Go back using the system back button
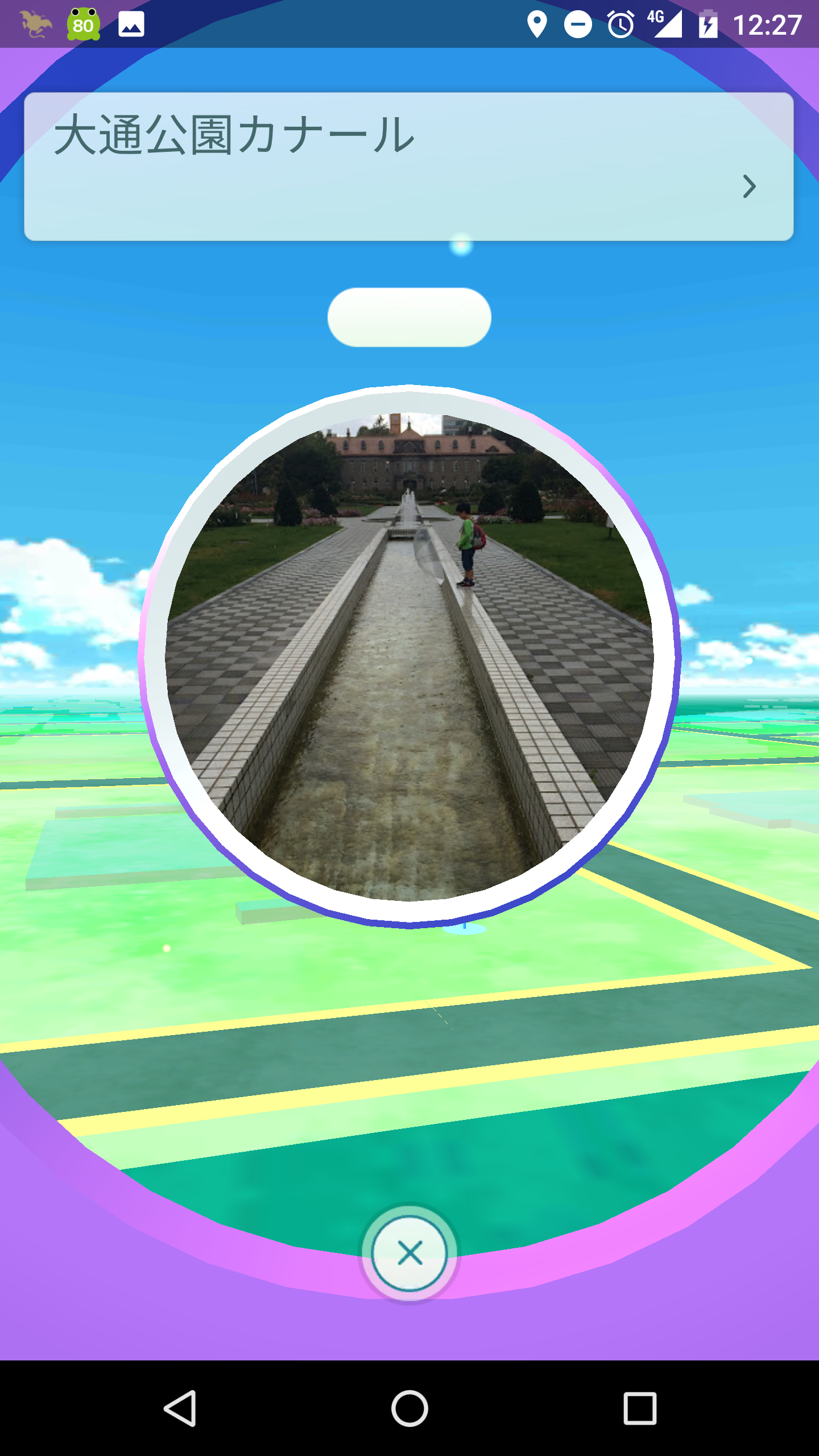Screen dimensions: 819x1456 (x=180, y=1408)
